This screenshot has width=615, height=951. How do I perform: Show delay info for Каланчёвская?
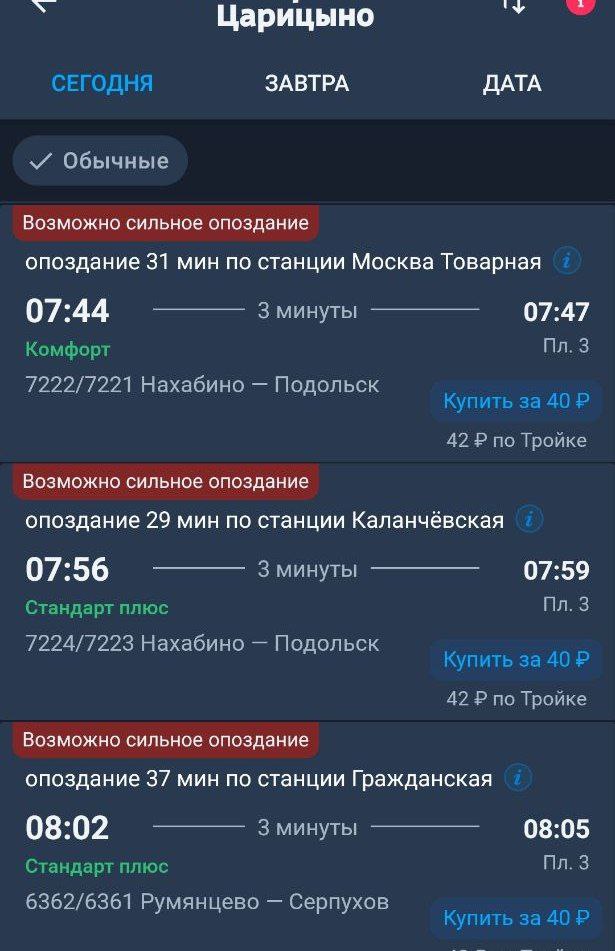529,520
